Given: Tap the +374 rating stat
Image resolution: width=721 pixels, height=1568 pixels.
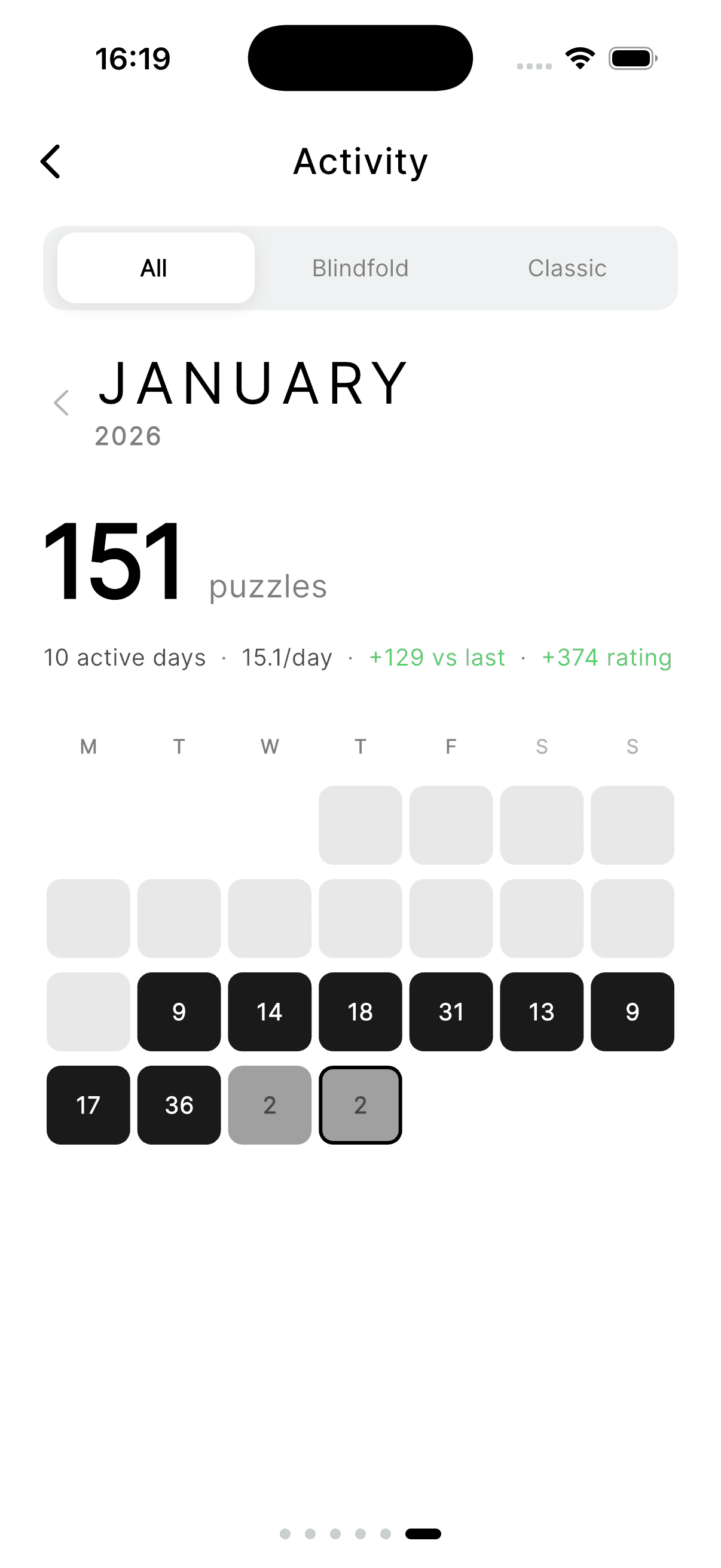Looking at the screenshot, I should coord(606,657).
